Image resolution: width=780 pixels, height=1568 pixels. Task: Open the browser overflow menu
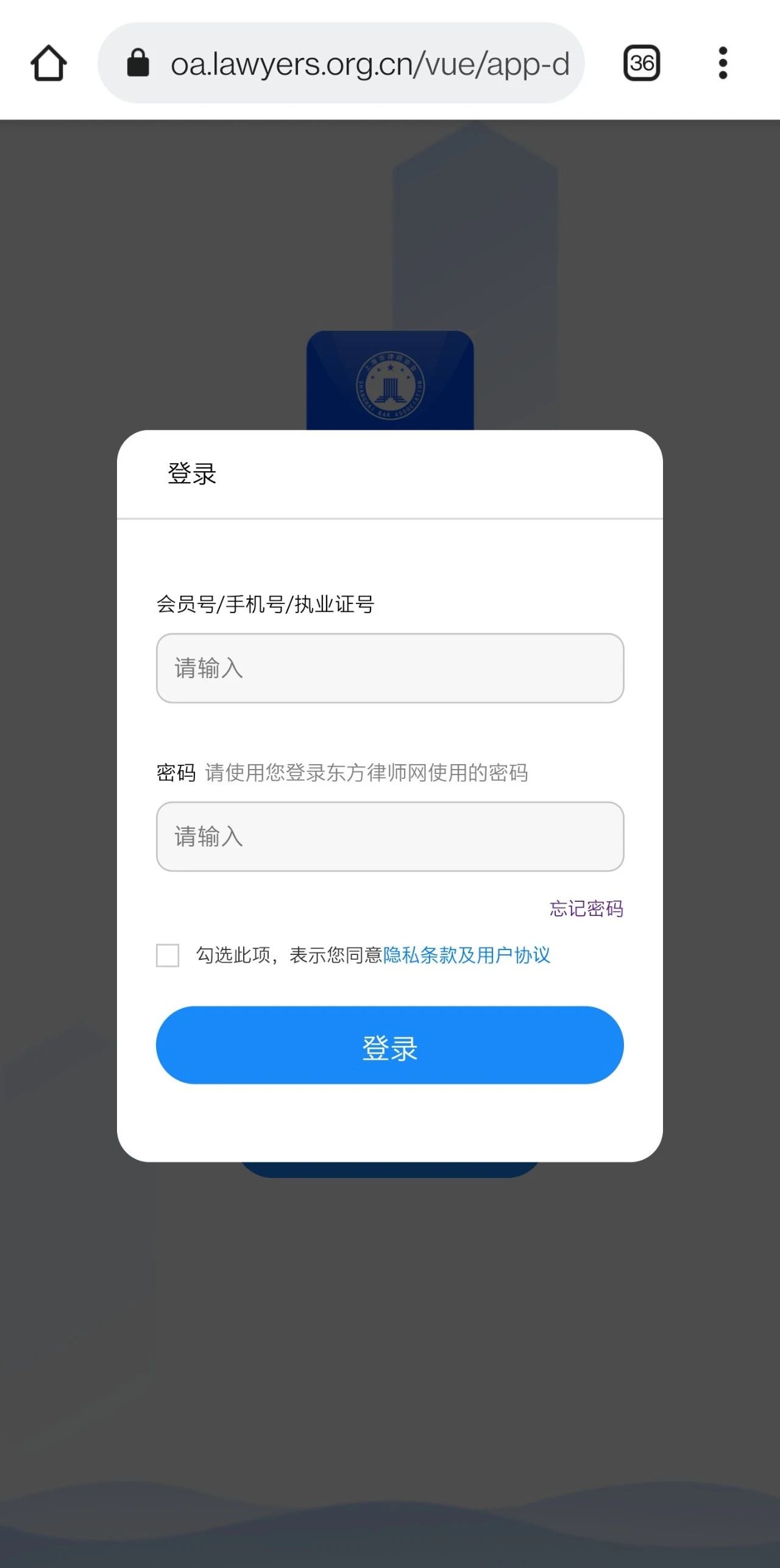tap(723, 63)
